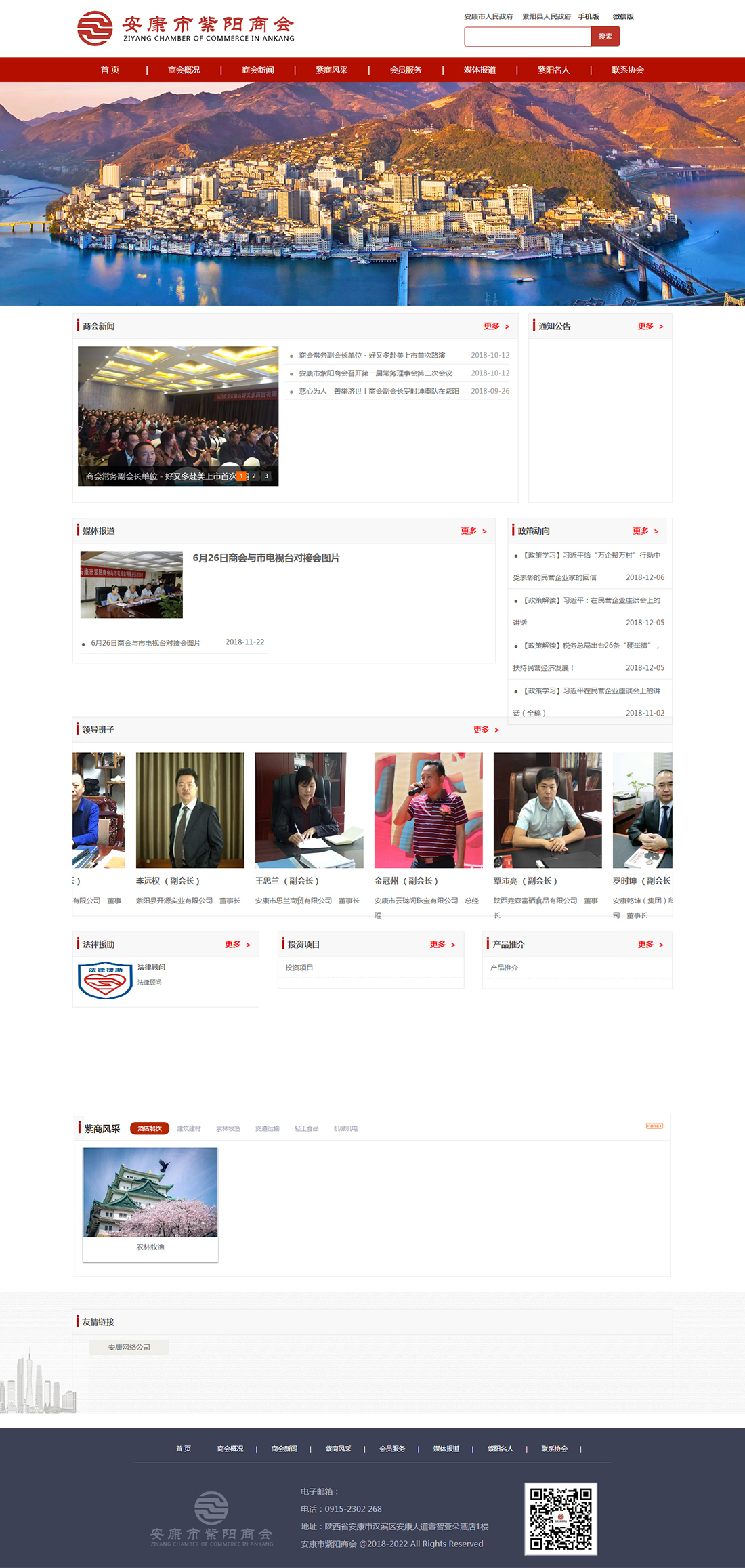The width and height of the screenshot is (745, 1568).
Task: Open the 农林牧渔 castle image card
Action: 150,1192
